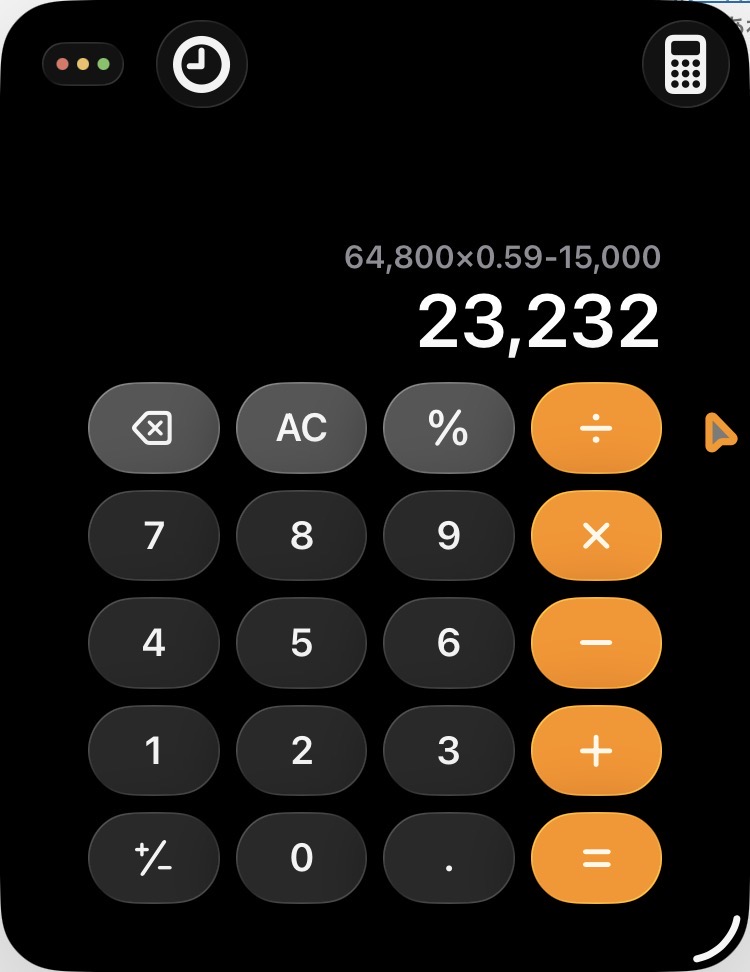Screen dimensions: 750x972
Task: Open the calculator mode switcher
Action: 685,66
